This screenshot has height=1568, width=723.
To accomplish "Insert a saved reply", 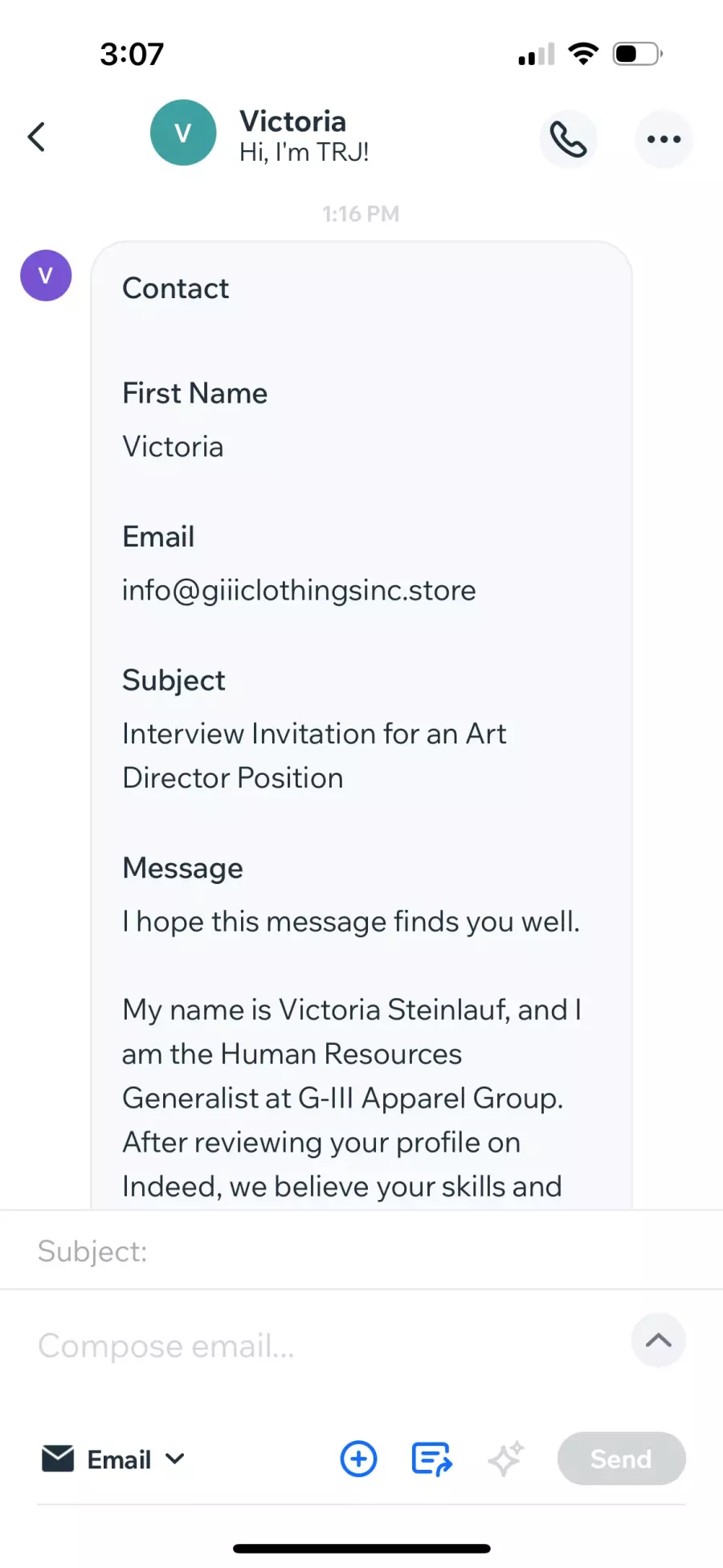I will tap(431, 1459).
